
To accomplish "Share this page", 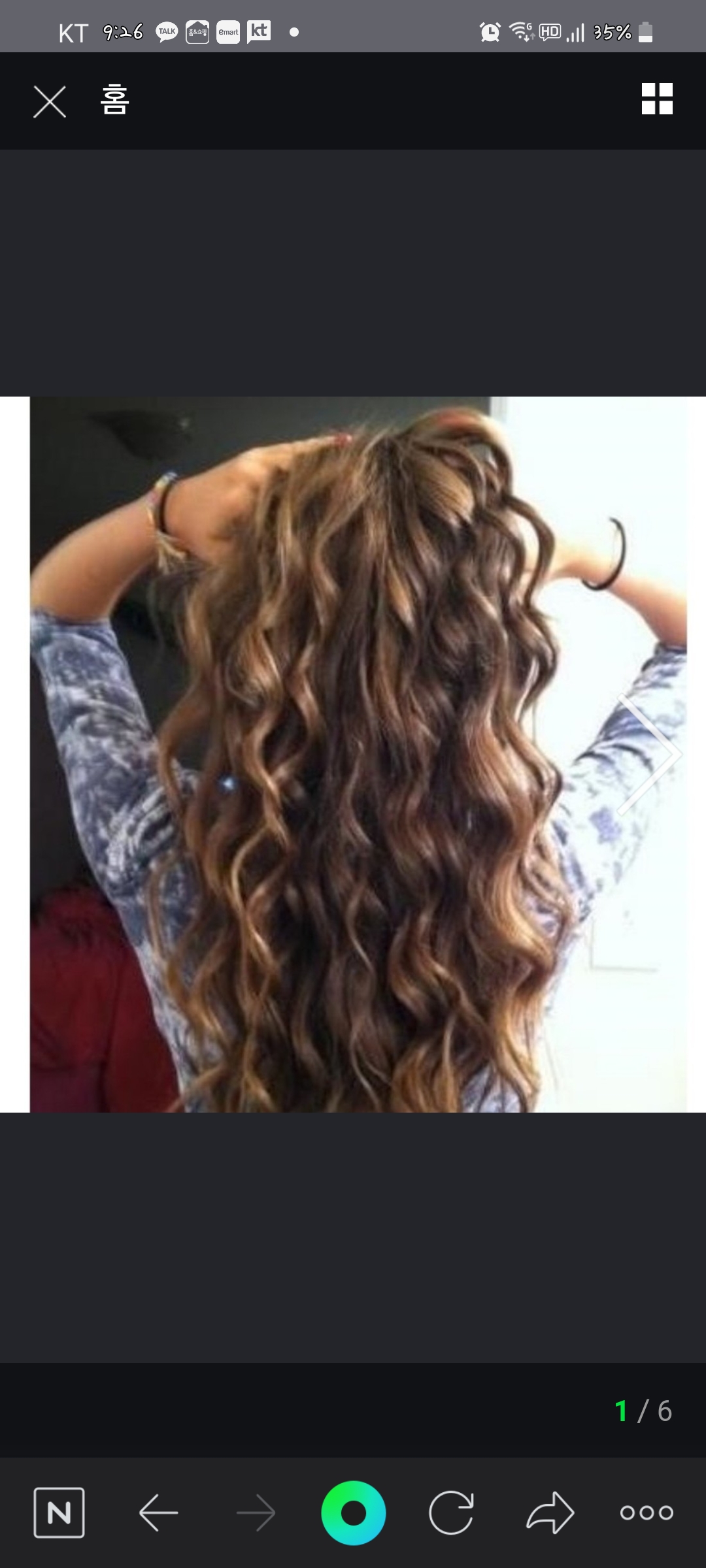I will (x=550, y=1512).
